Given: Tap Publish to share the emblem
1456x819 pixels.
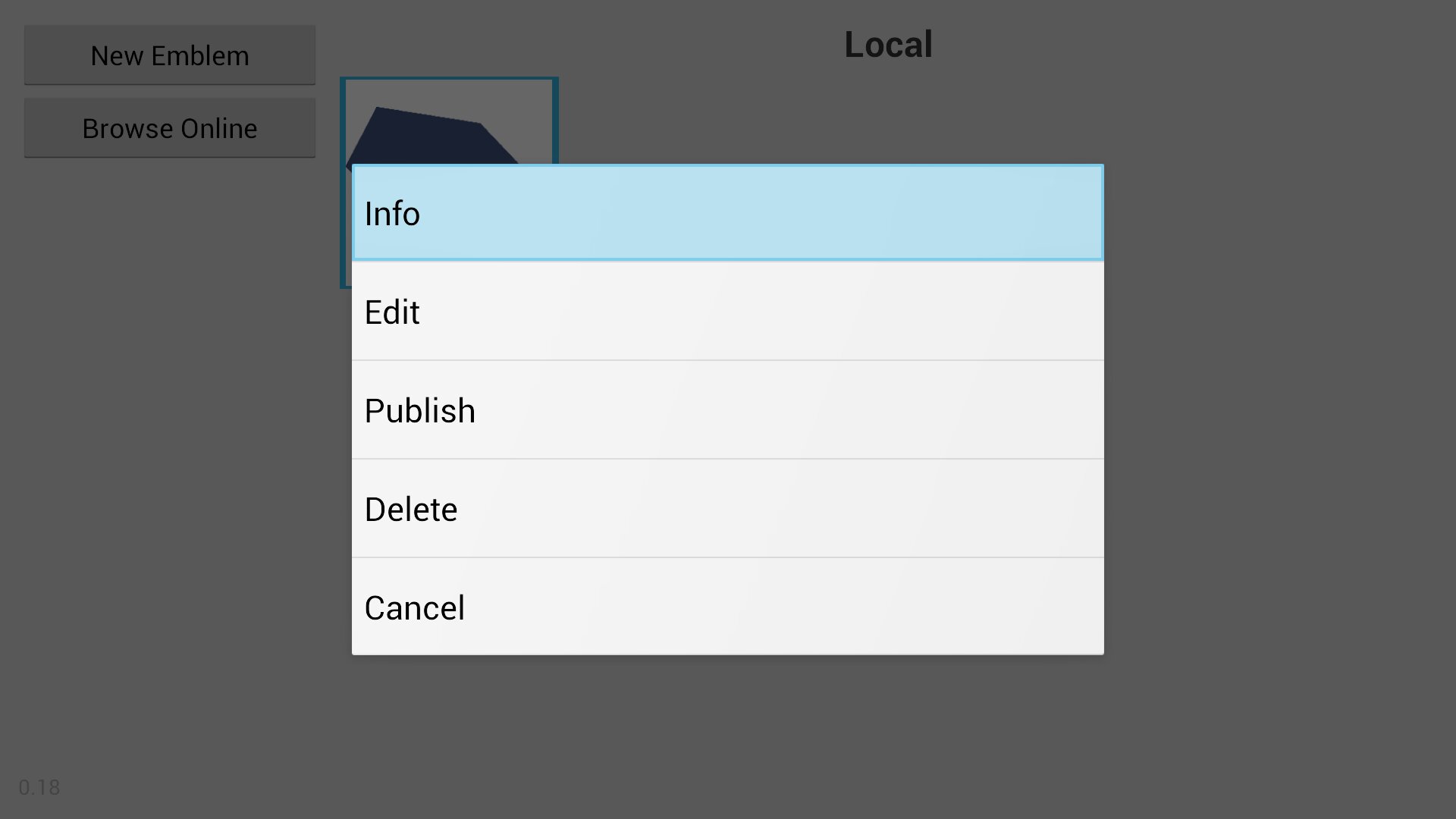Looking at the screenshot, I should click(726, 410).
